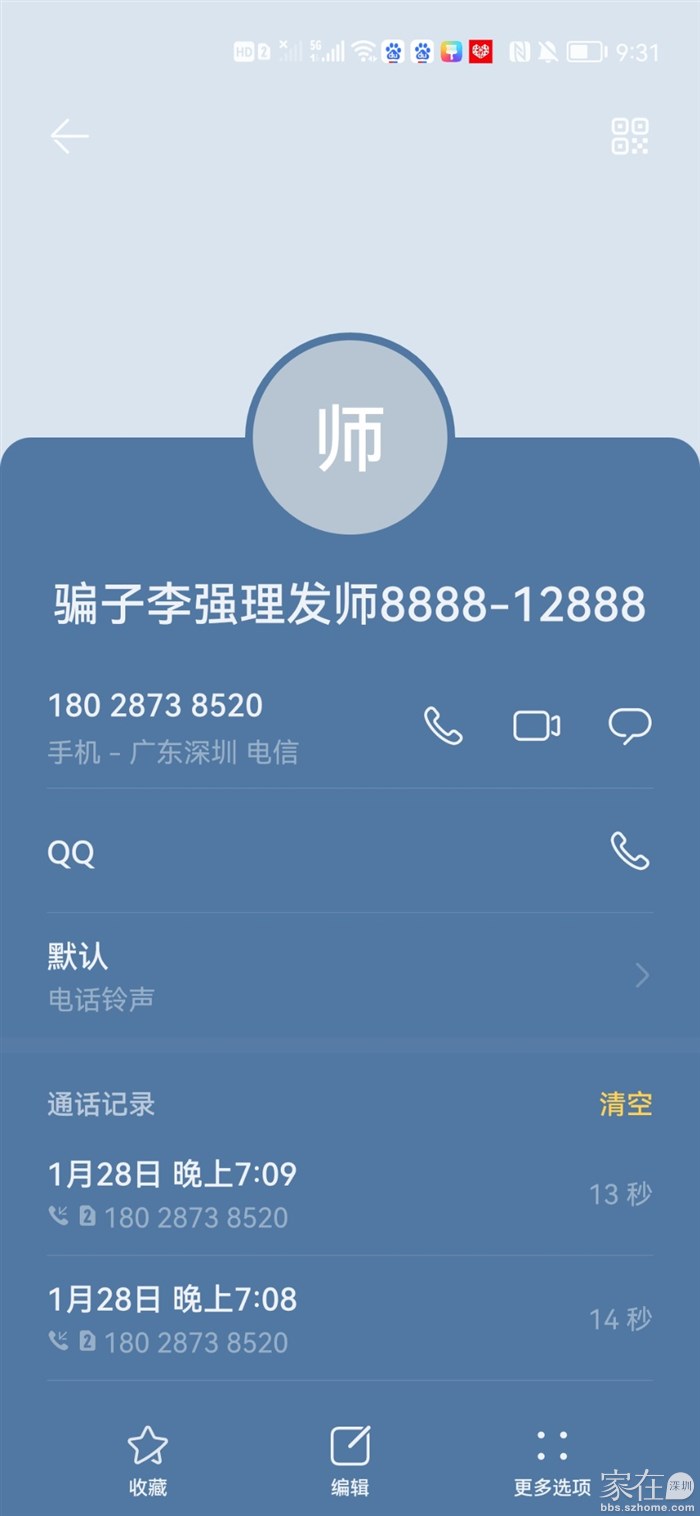This screenshot has height=1516, width=700.
Task: Go back using the arrow icon
Action: (x=70, y=136)
